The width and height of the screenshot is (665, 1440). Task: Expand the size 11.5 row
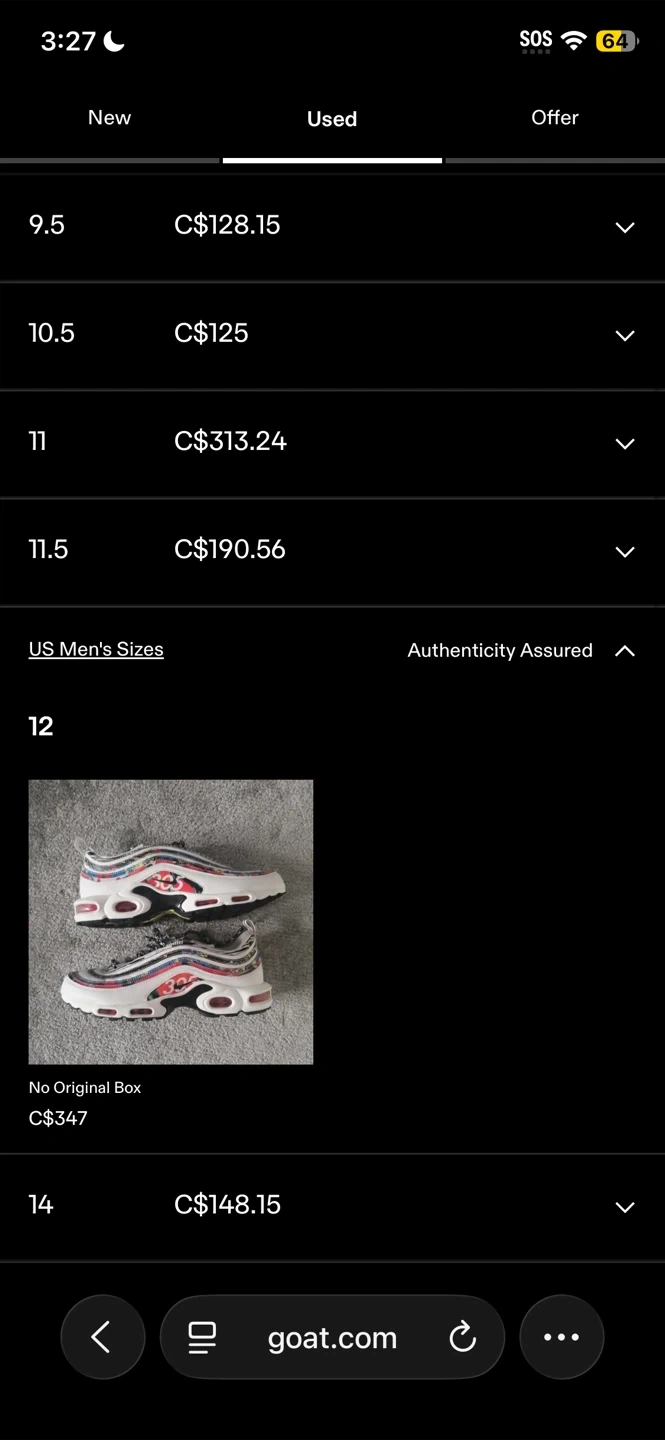[x=332, y=550]
